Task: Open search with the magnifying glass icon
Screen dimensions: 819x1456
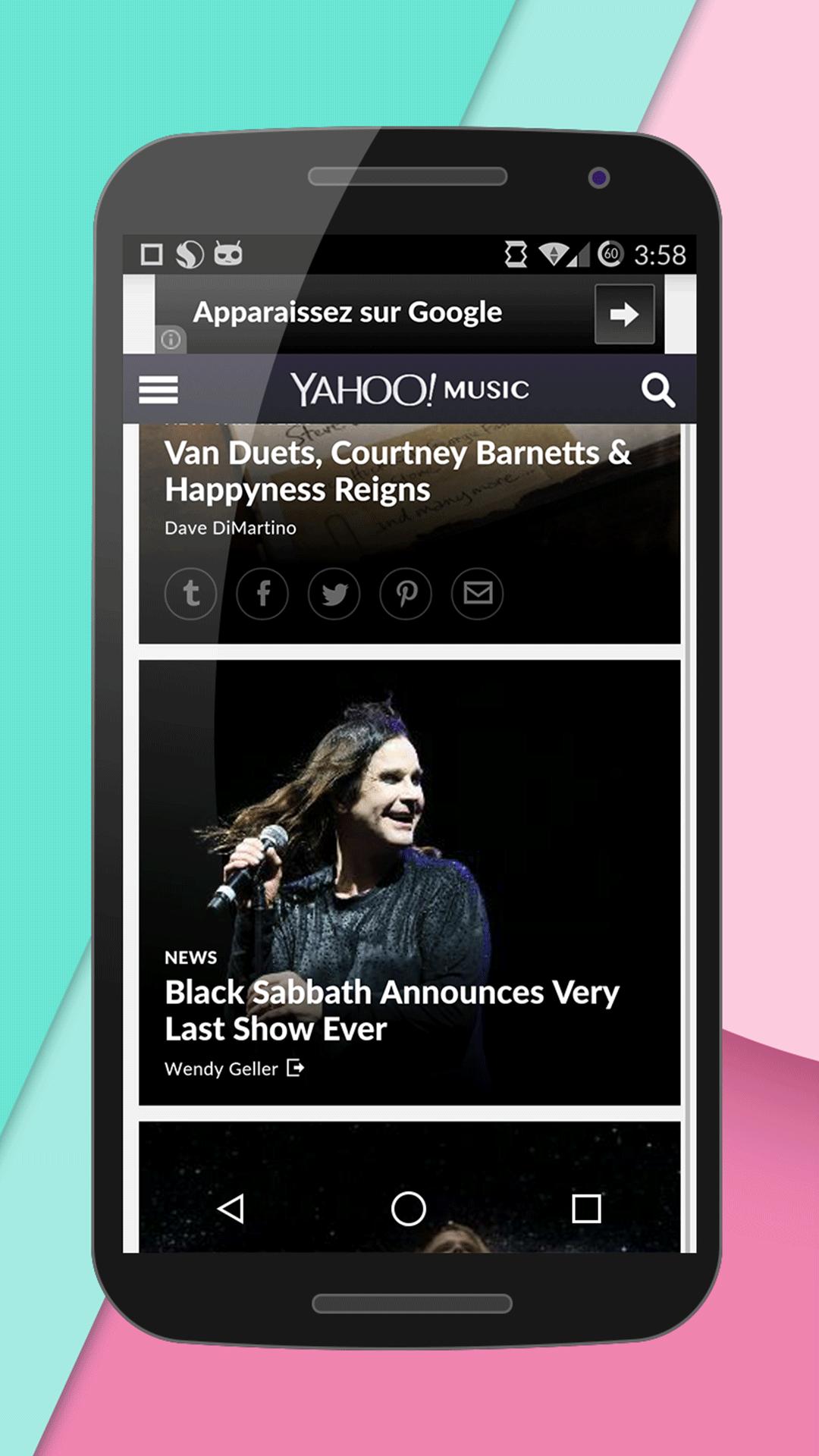Action: [x=659, y=390]
